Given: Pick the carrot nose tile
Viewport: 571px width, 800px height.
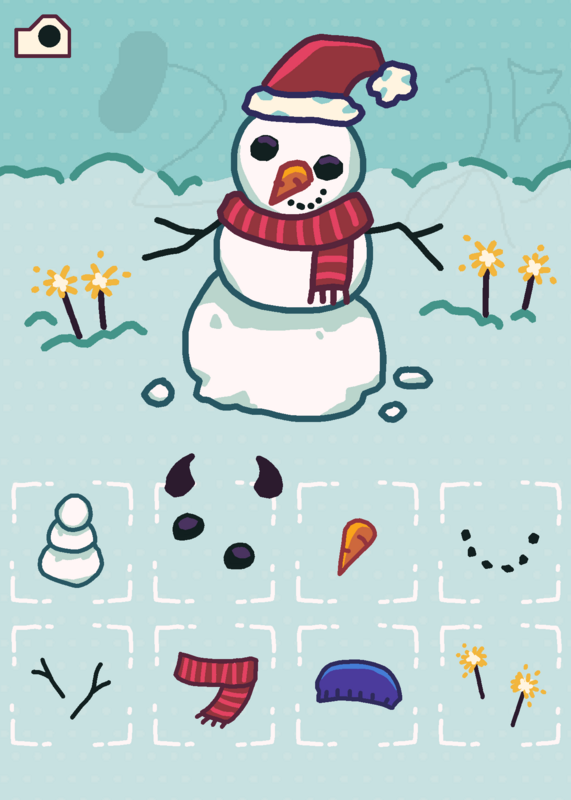Looking at the screenshot, I should tap(357, 542).
